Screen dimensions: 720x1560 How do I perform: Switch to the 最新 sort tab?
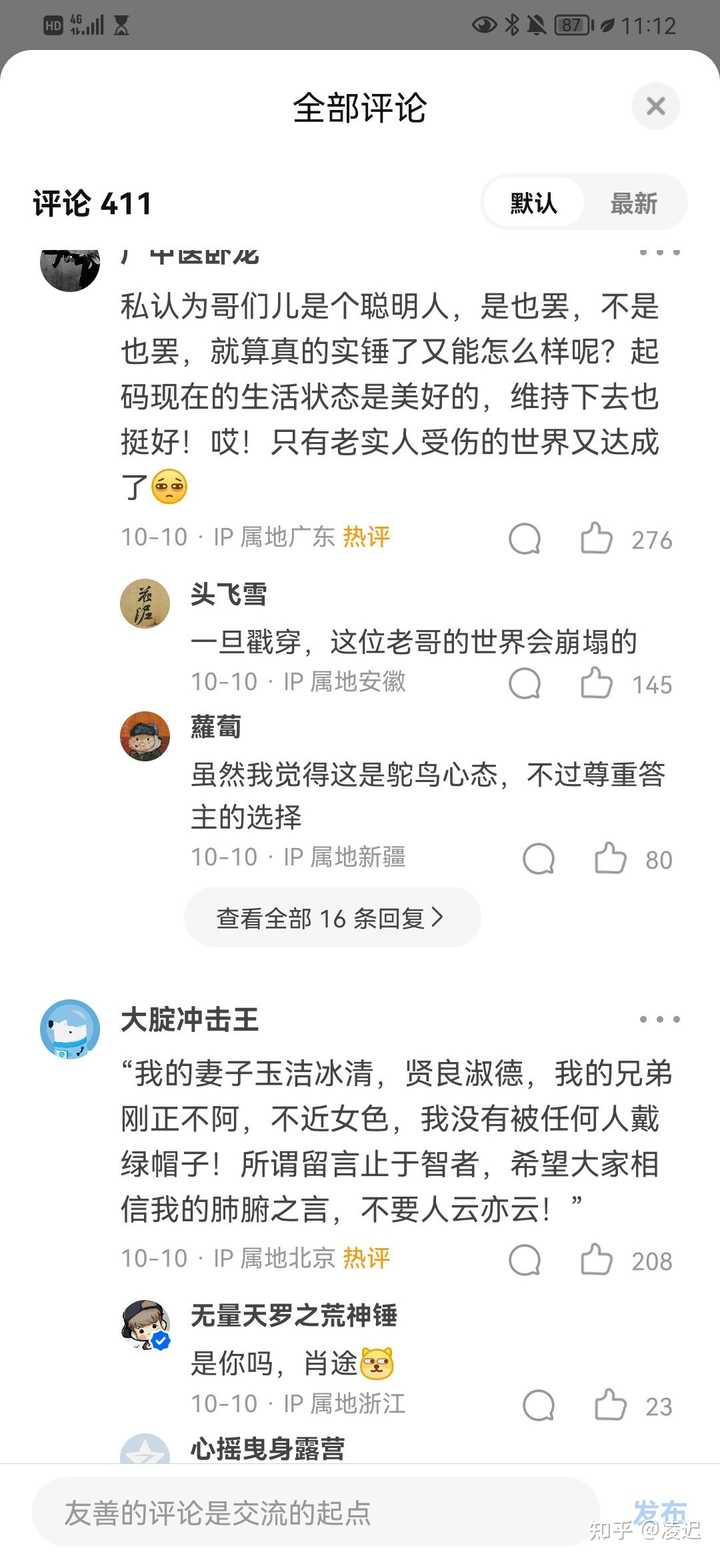634,203
